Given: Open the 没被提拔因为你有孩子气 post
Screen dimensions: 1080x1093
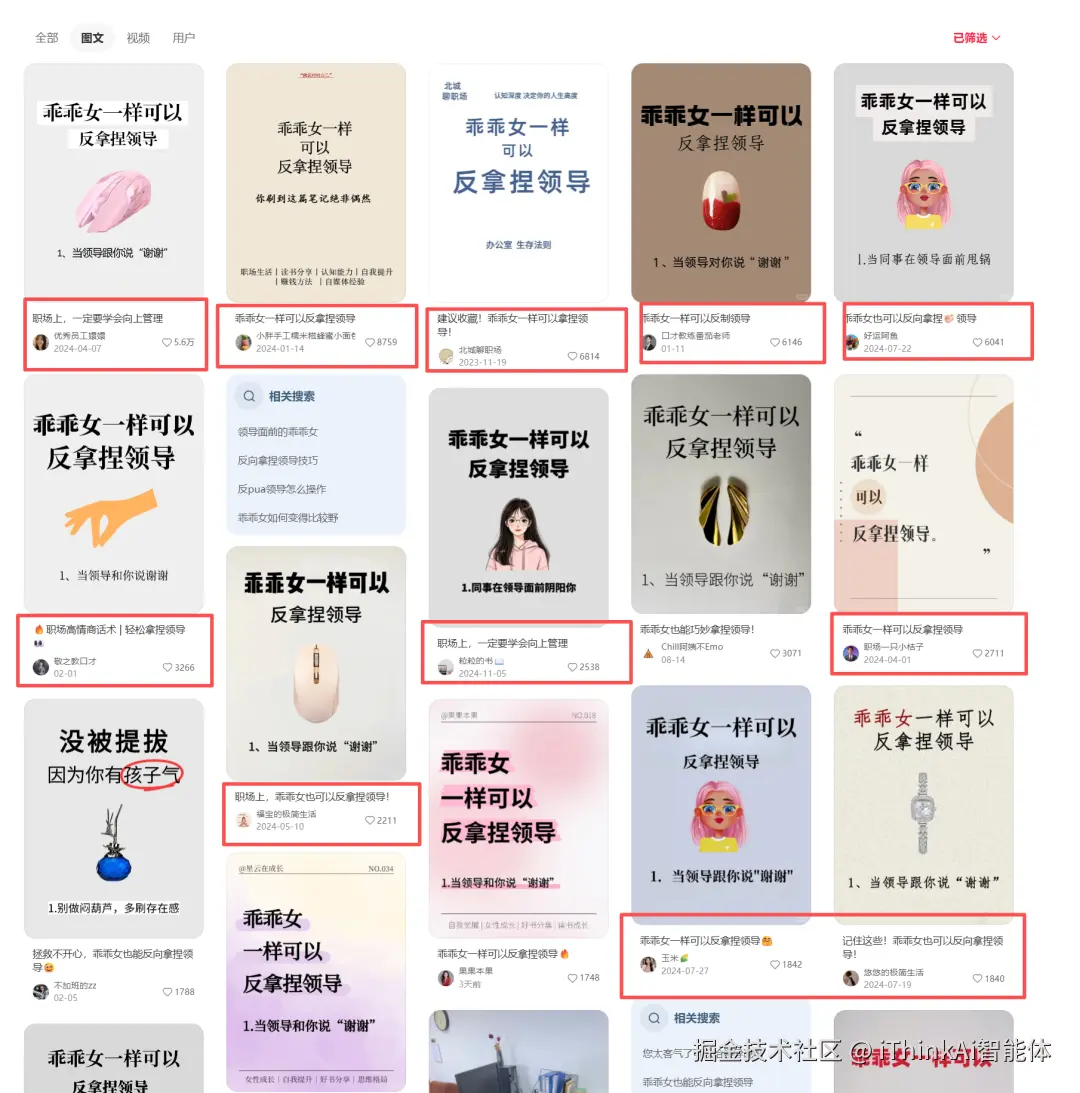Looking at the screenshot, I should (113, 818).
